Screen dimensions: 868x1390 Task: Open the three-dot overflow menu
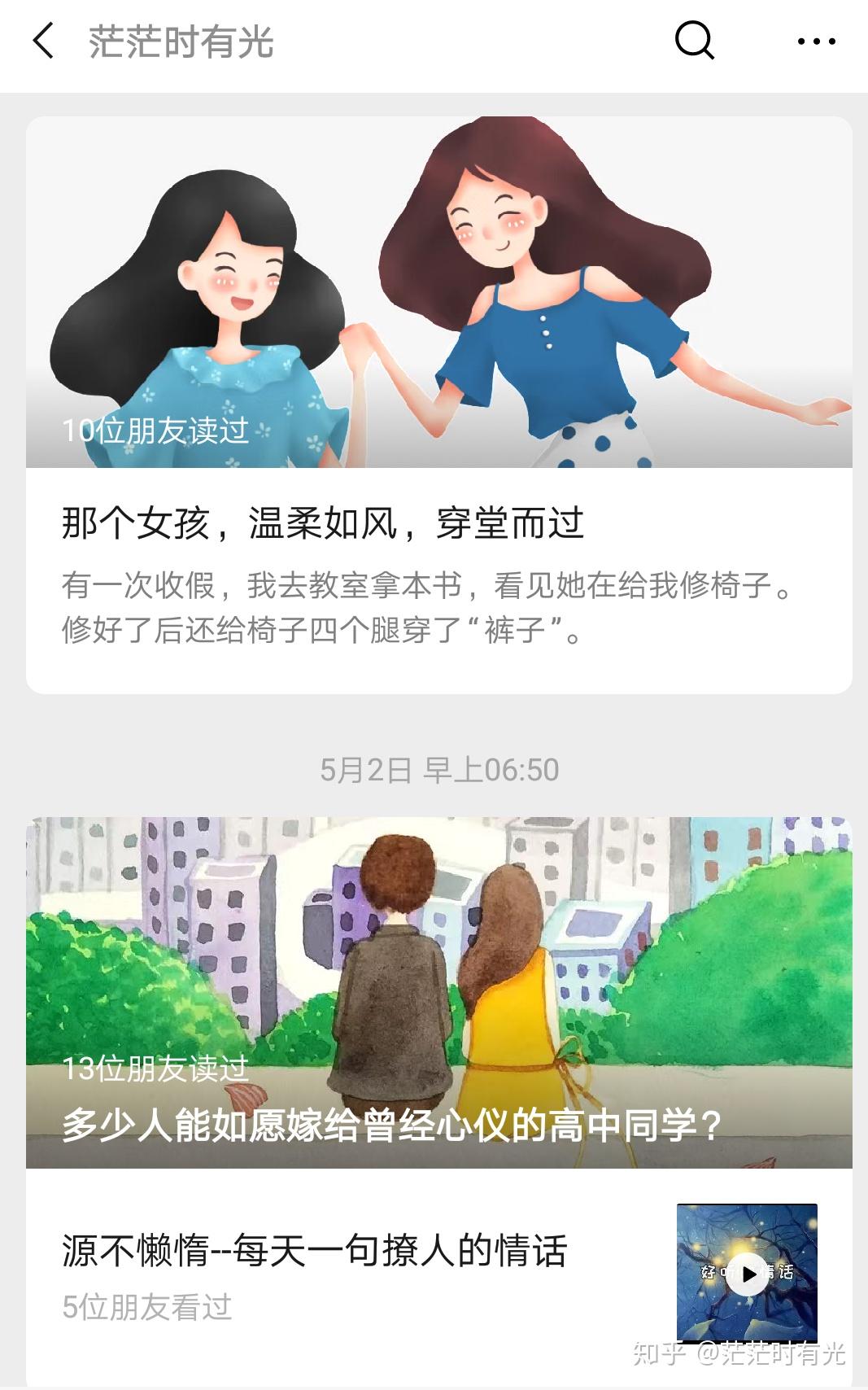816,41
